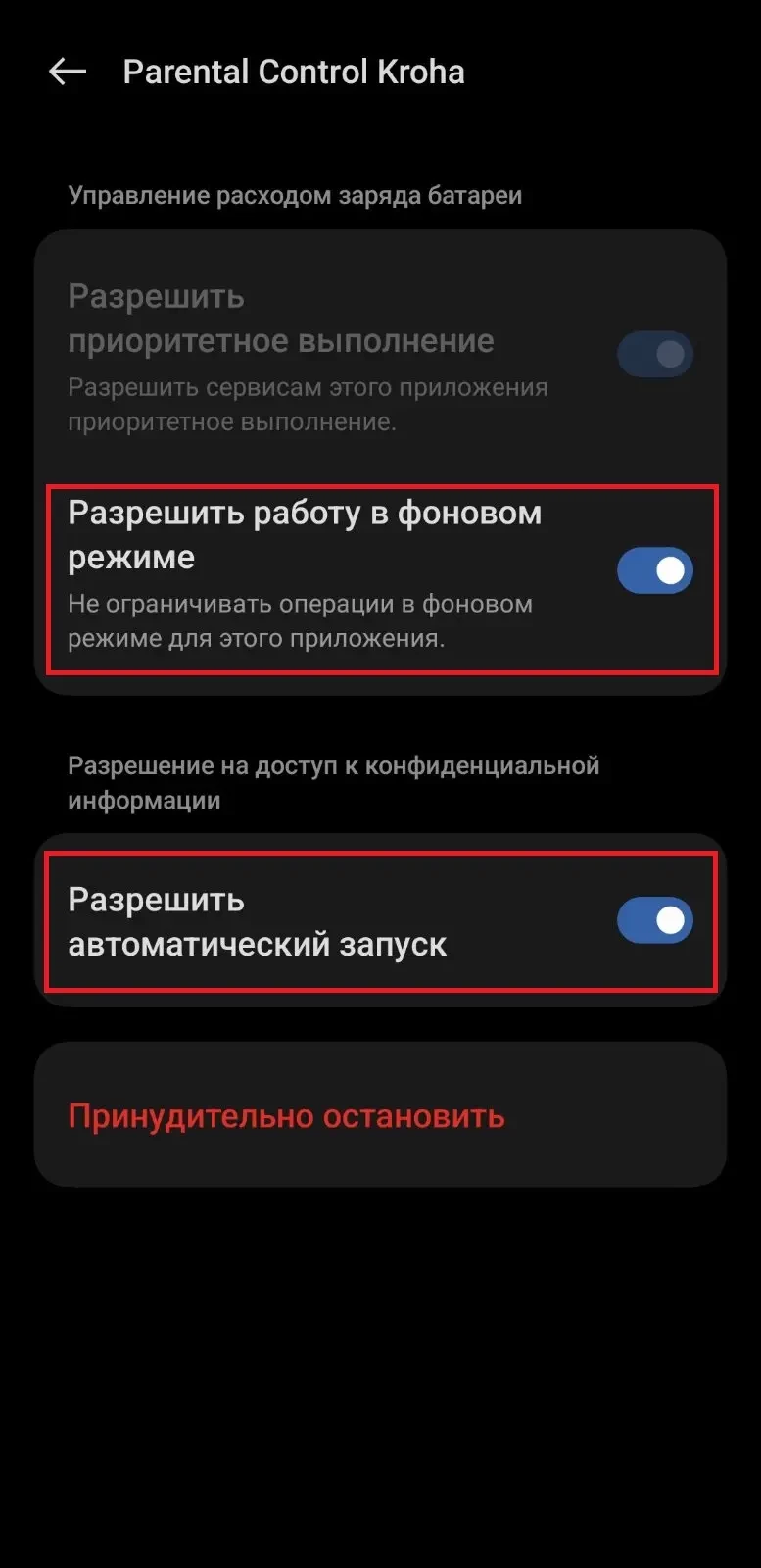
Task: Toggle the background activity switch off
Action: [654, 570]
